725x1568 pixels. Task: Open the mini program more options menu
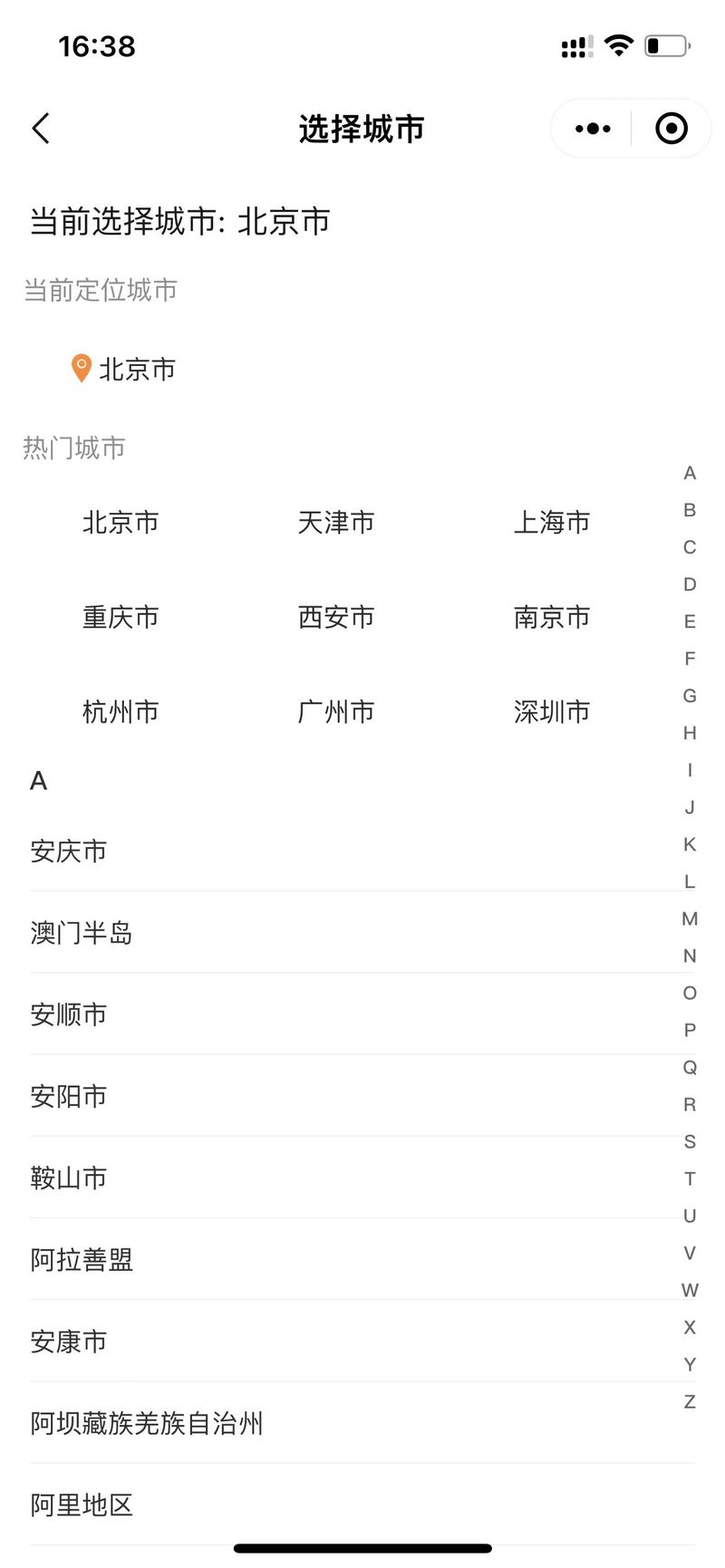tap(593, 129)
